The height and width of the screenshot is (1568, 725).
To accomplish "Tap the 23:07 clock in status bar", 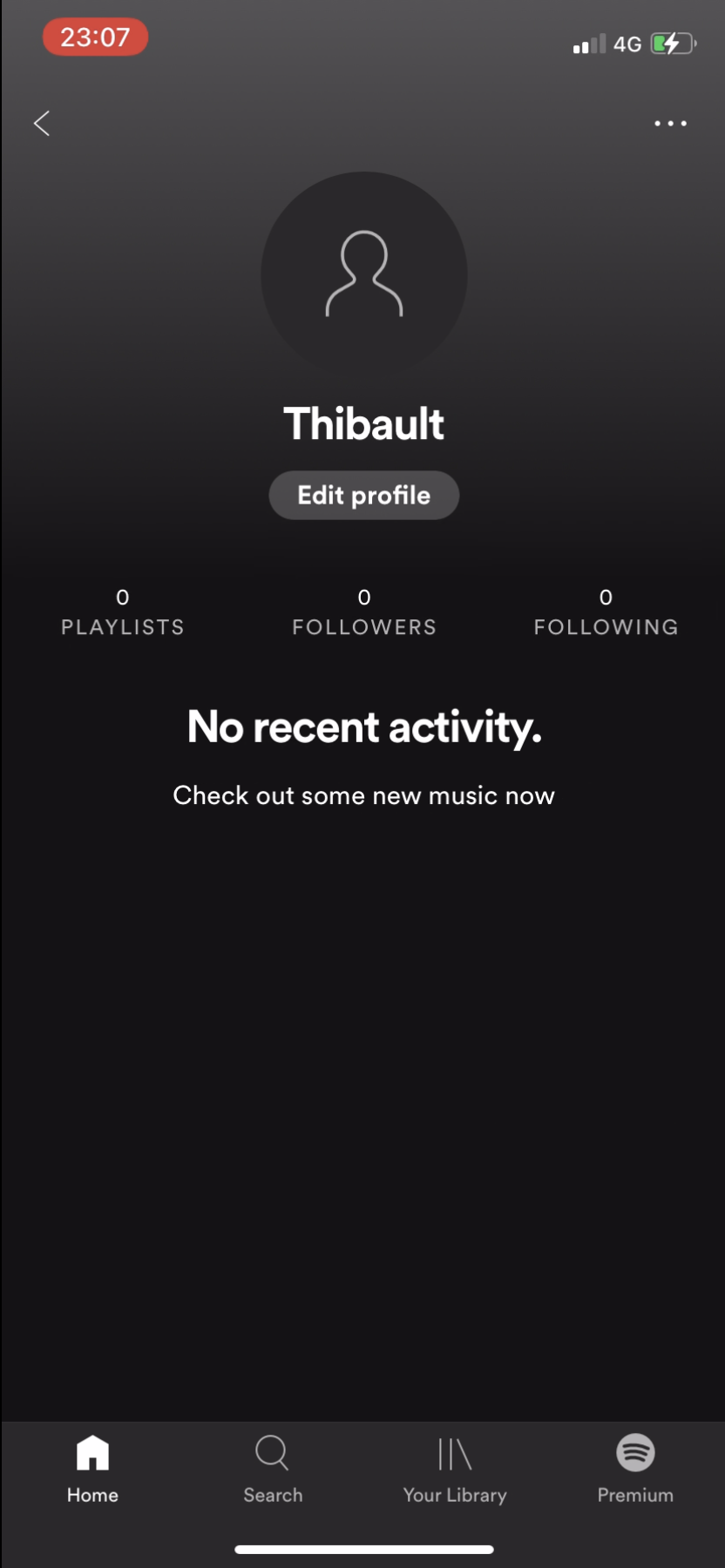I will coord(94,37).
